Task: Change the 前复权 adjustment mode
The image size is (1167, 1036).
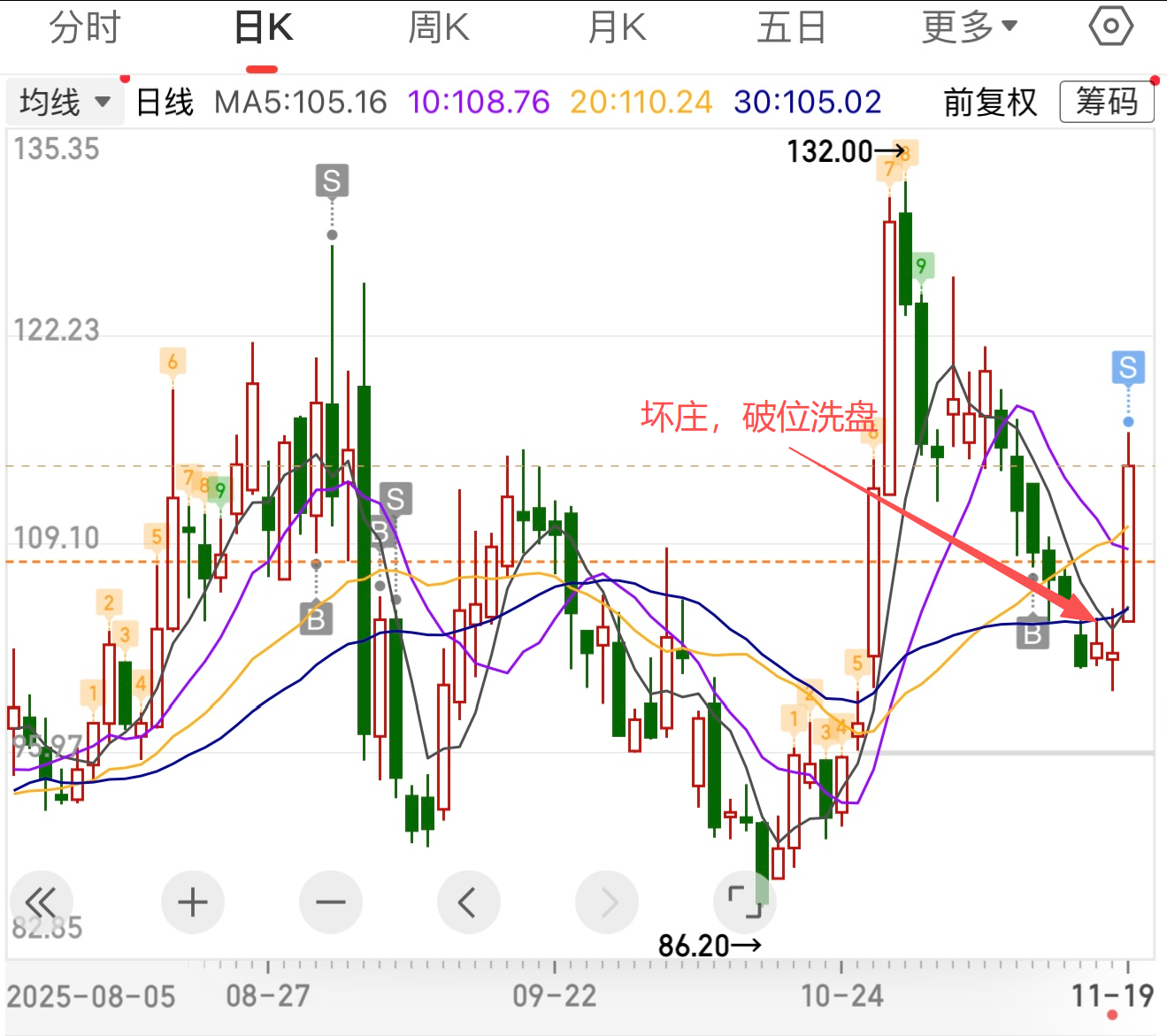Action: click(x=989, y=102)
